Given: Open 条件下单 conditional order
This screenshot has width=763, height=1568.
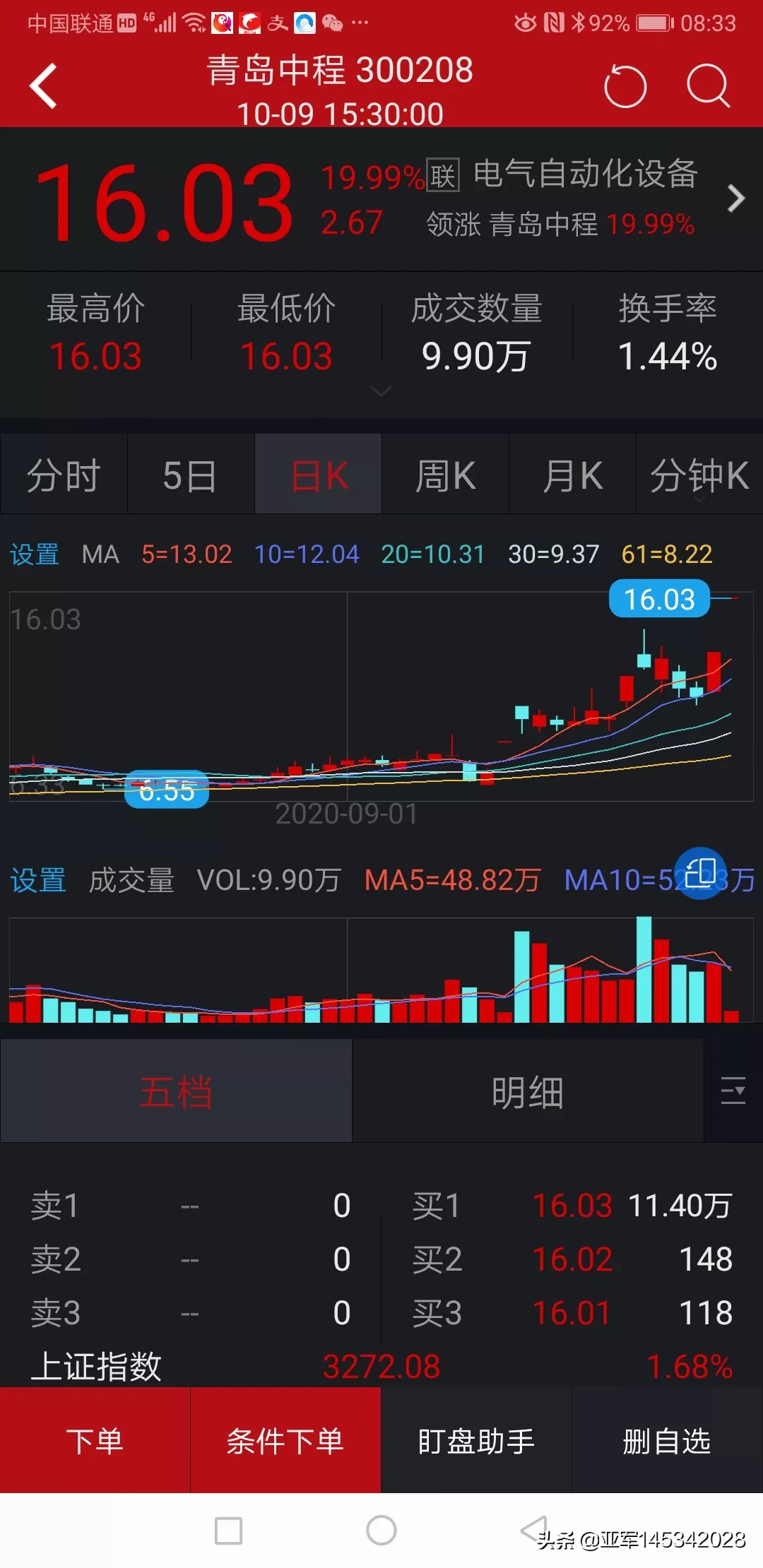Looking at the screenshot, I should tap(285, 1441).
